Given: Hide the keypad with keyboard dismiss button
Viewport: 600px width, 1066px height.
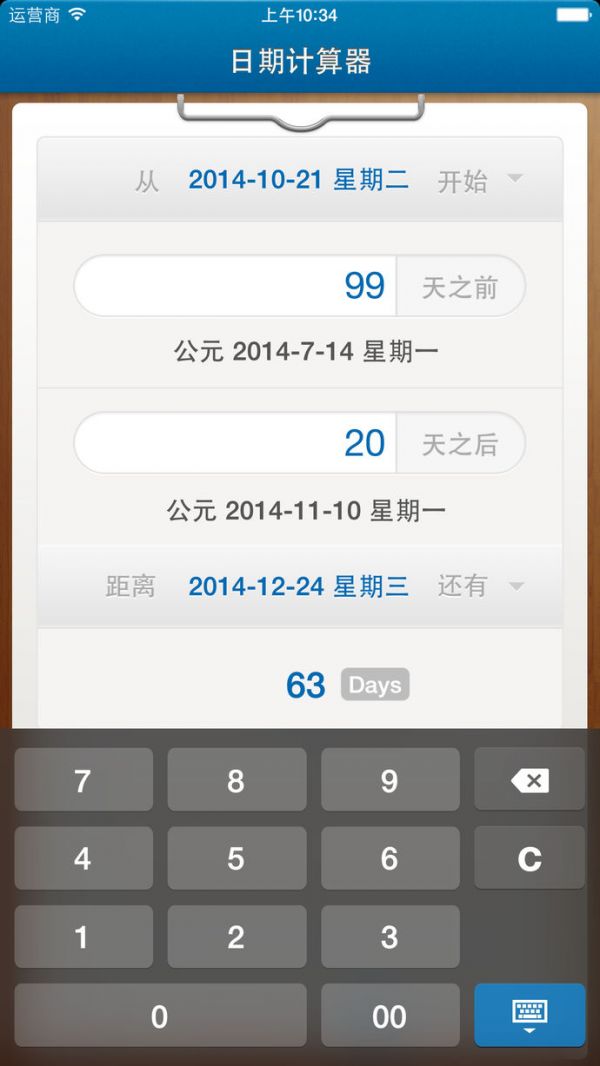Looking at the screenshot, I should (x=529, y=1014).
